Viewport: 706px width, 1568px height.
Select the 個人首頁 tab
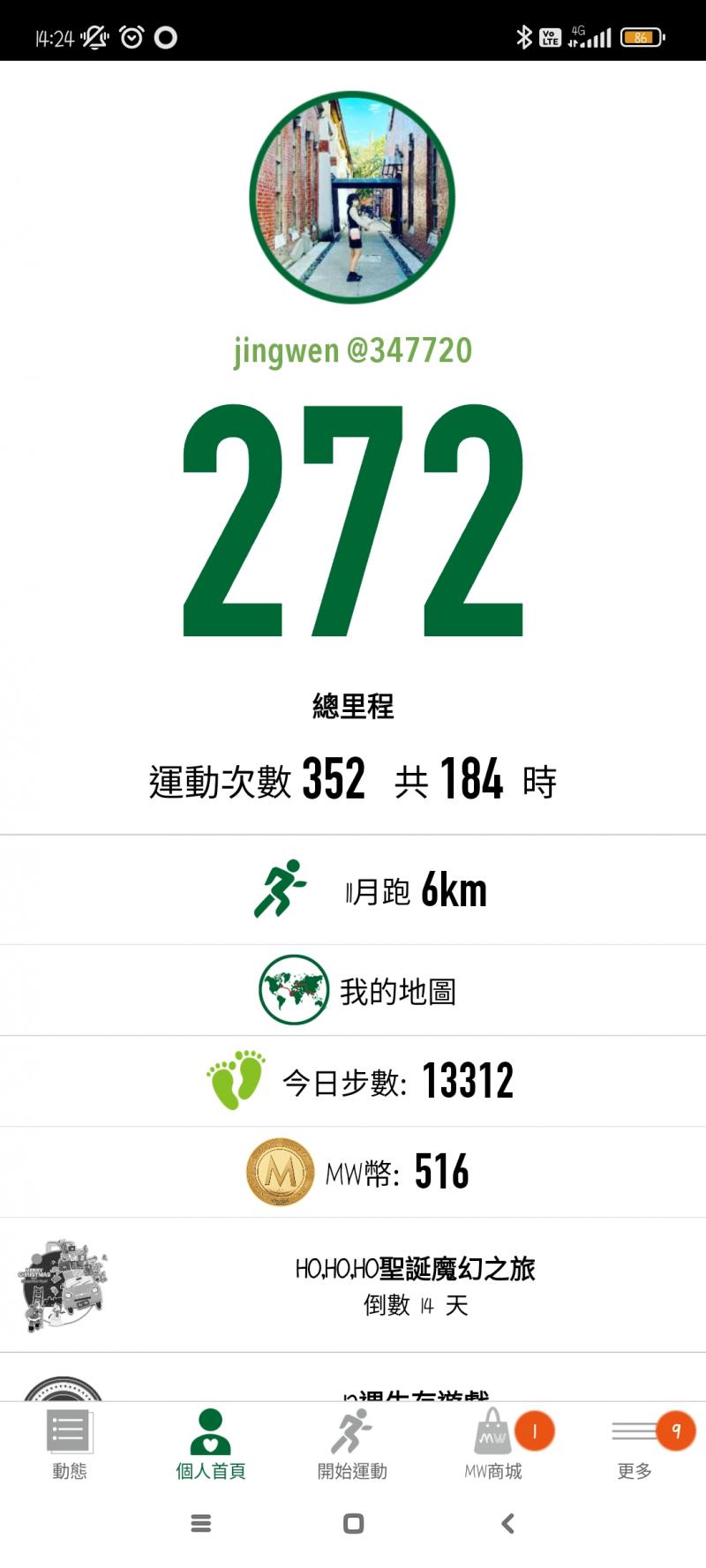[x=211, y=1443]
